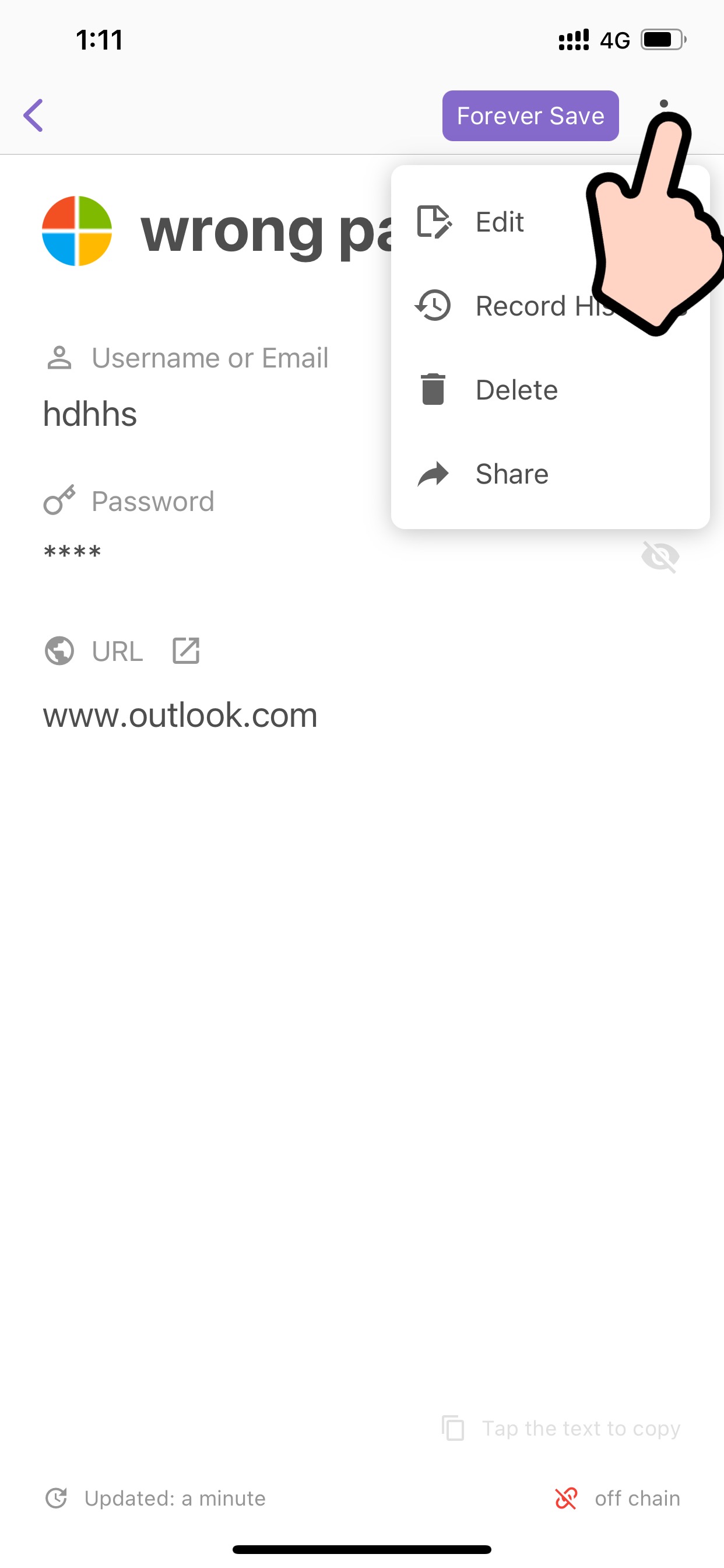Select the Edit icon in the menu

click(x=434, y=222)
